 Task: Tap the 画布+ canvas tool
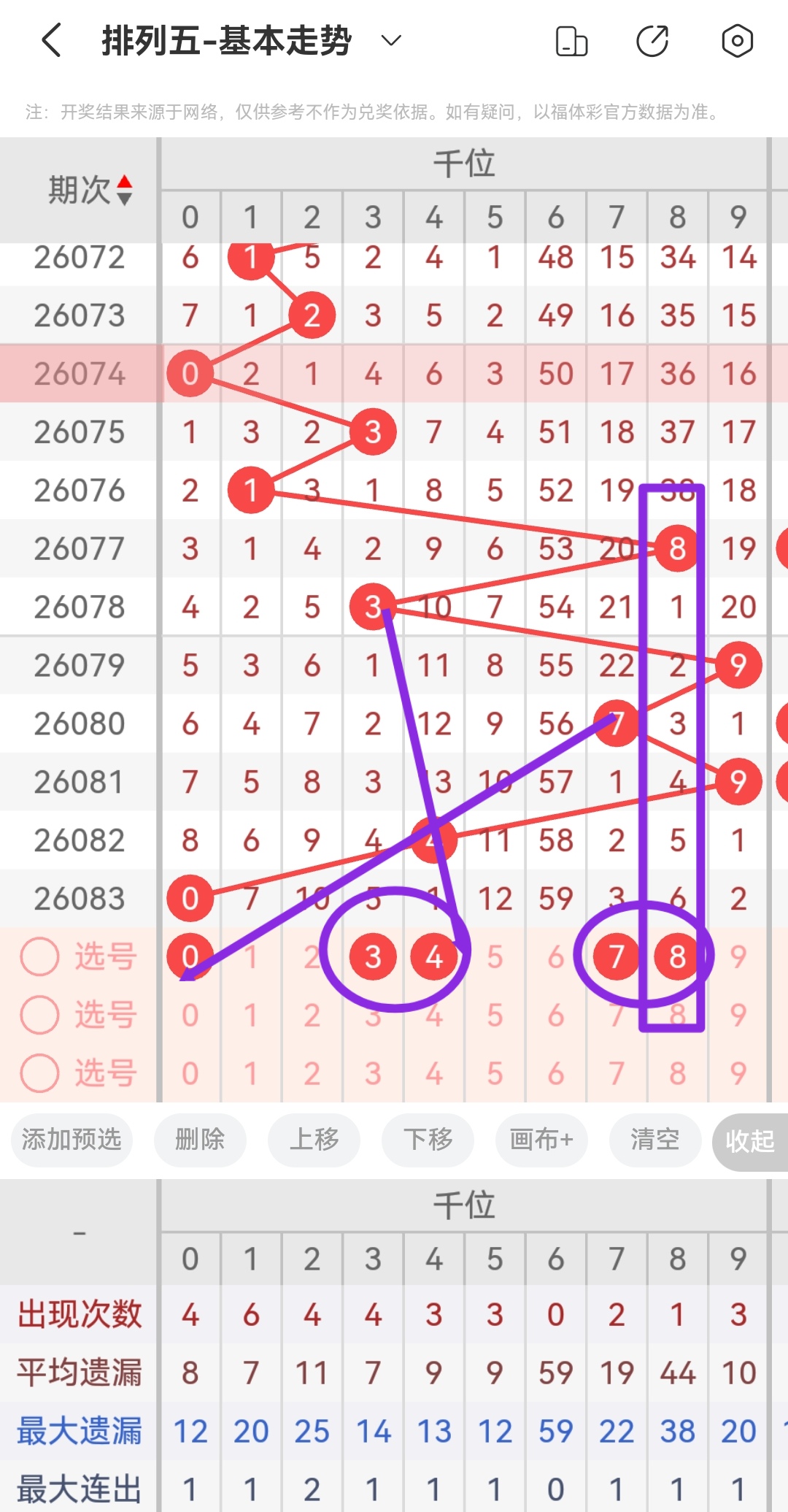pos(541,1140)
